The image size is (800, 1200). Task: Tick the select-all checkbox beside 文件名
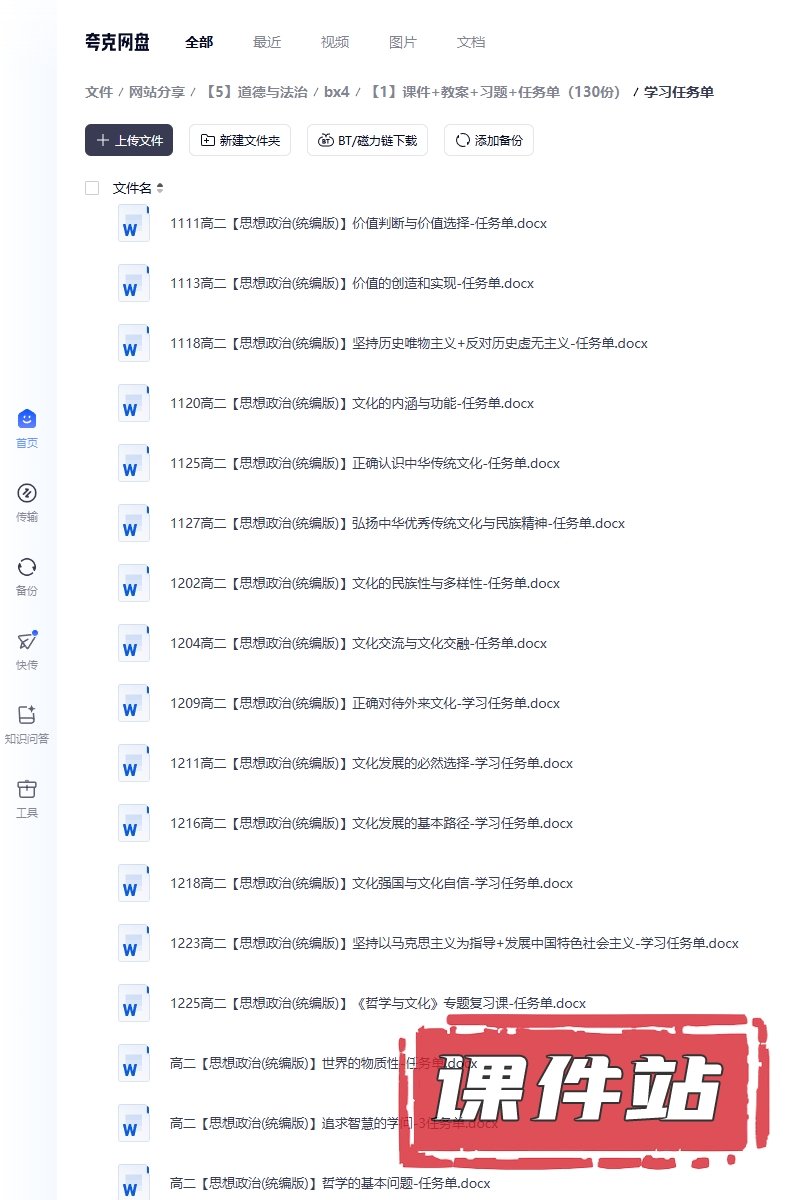click(x=93, y=188)
